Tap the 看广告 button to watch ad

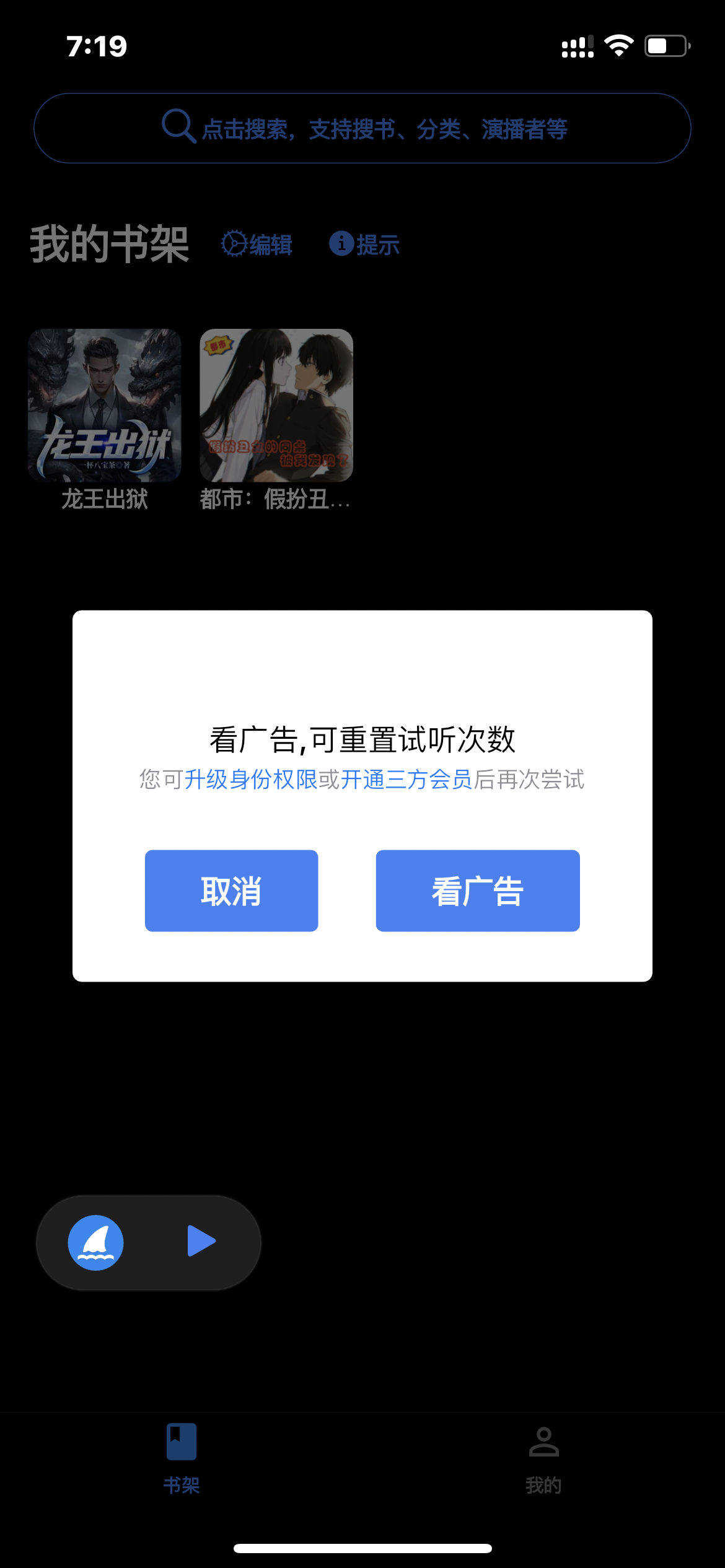(x=478, y=890)
